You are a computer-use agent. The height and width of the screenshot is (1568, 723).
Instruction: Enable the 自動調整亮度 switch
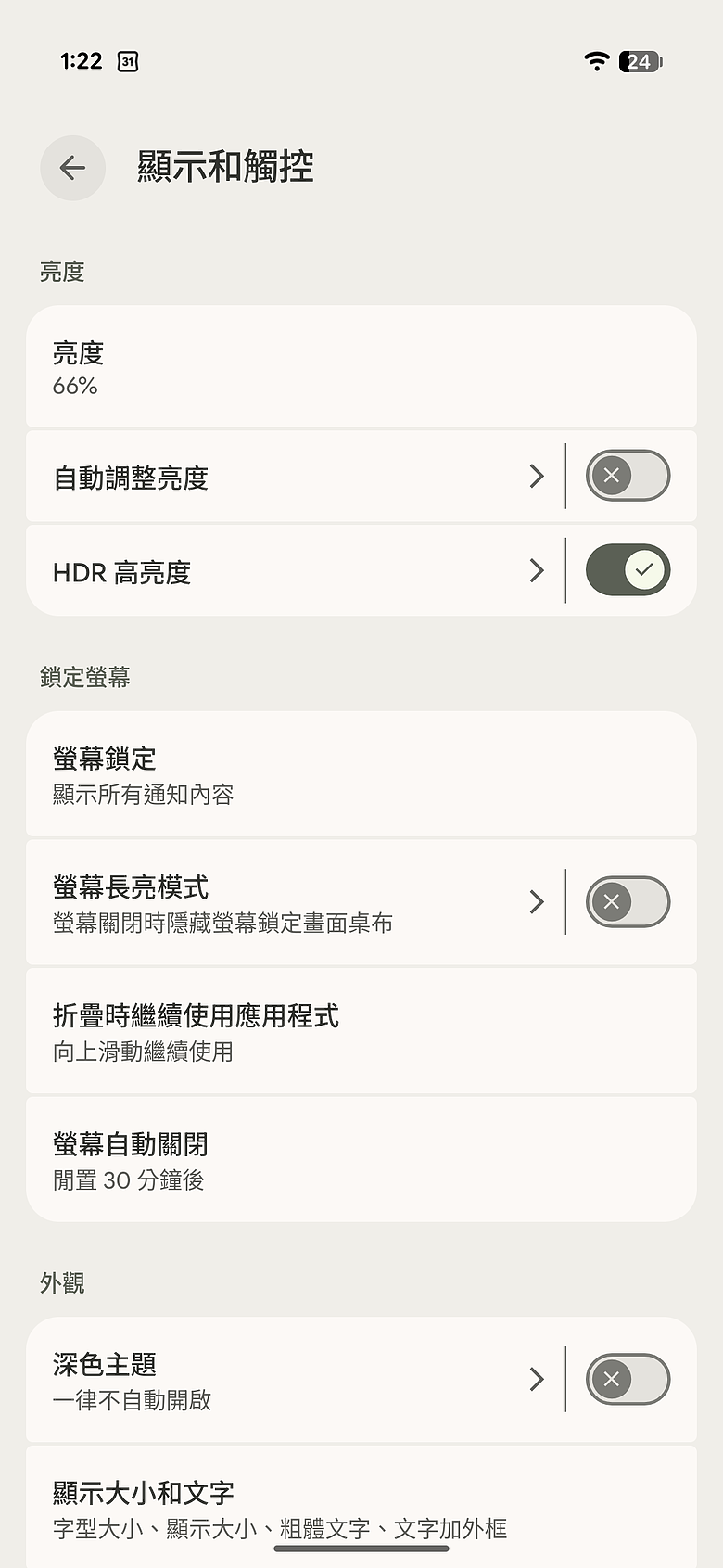click(628, 476)
